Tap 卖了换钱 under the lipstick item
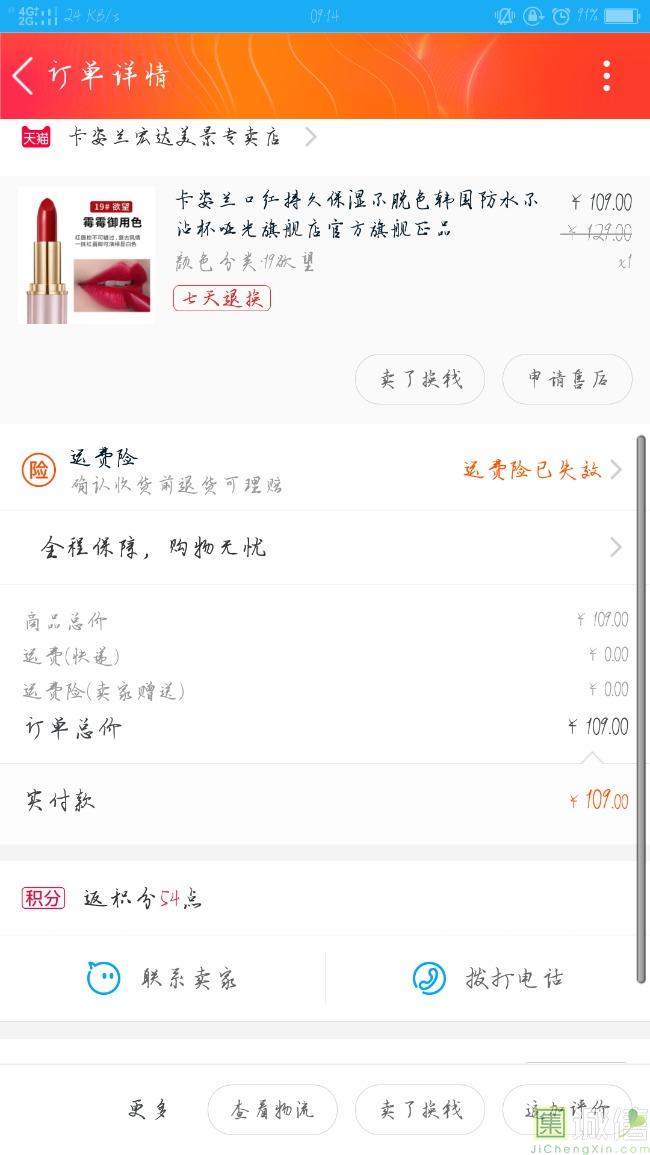The image size is (650, 1155). pyautogui.click(x=420, y=379)
